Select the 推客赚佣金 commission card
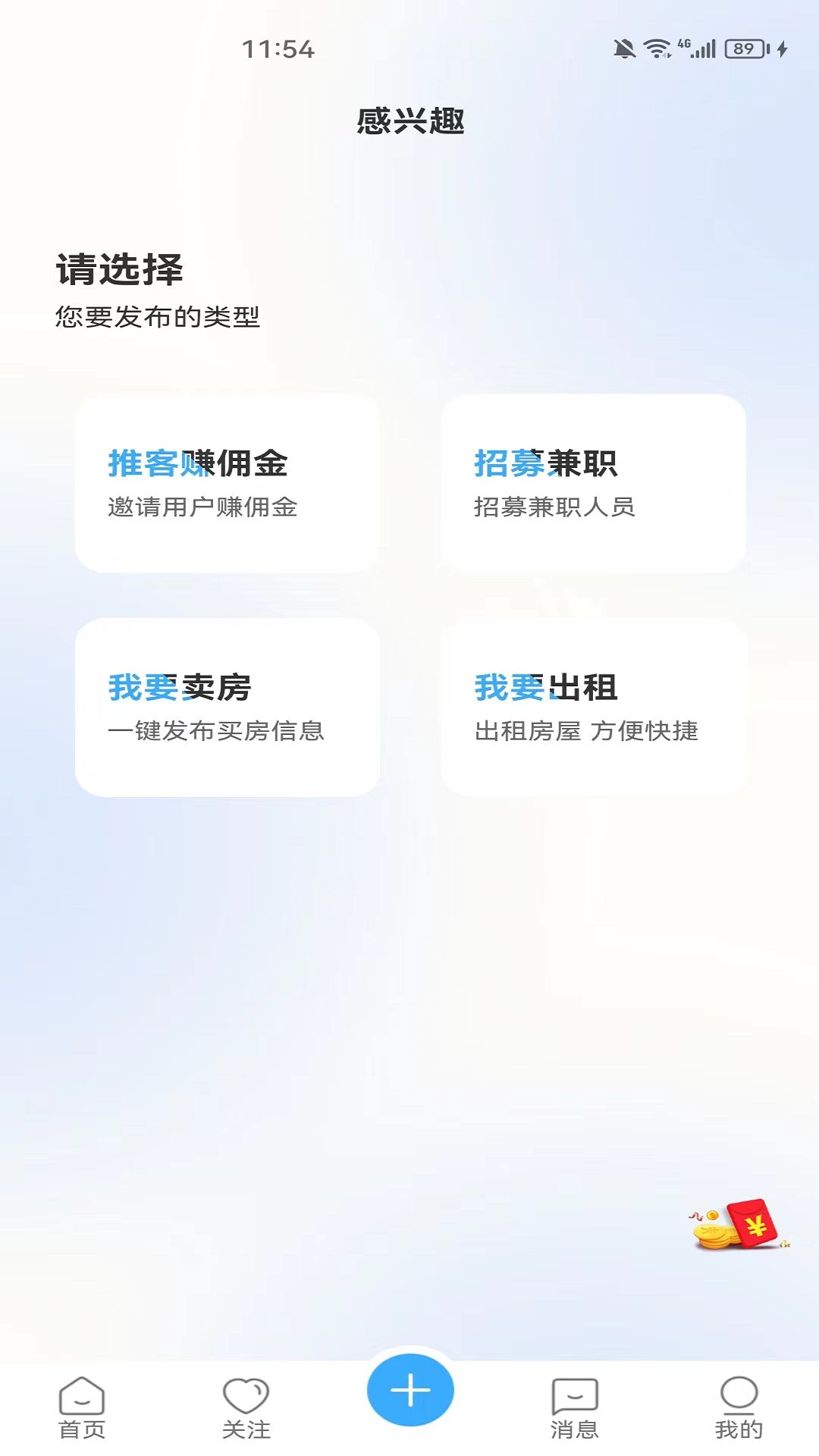 pos(227,485)
